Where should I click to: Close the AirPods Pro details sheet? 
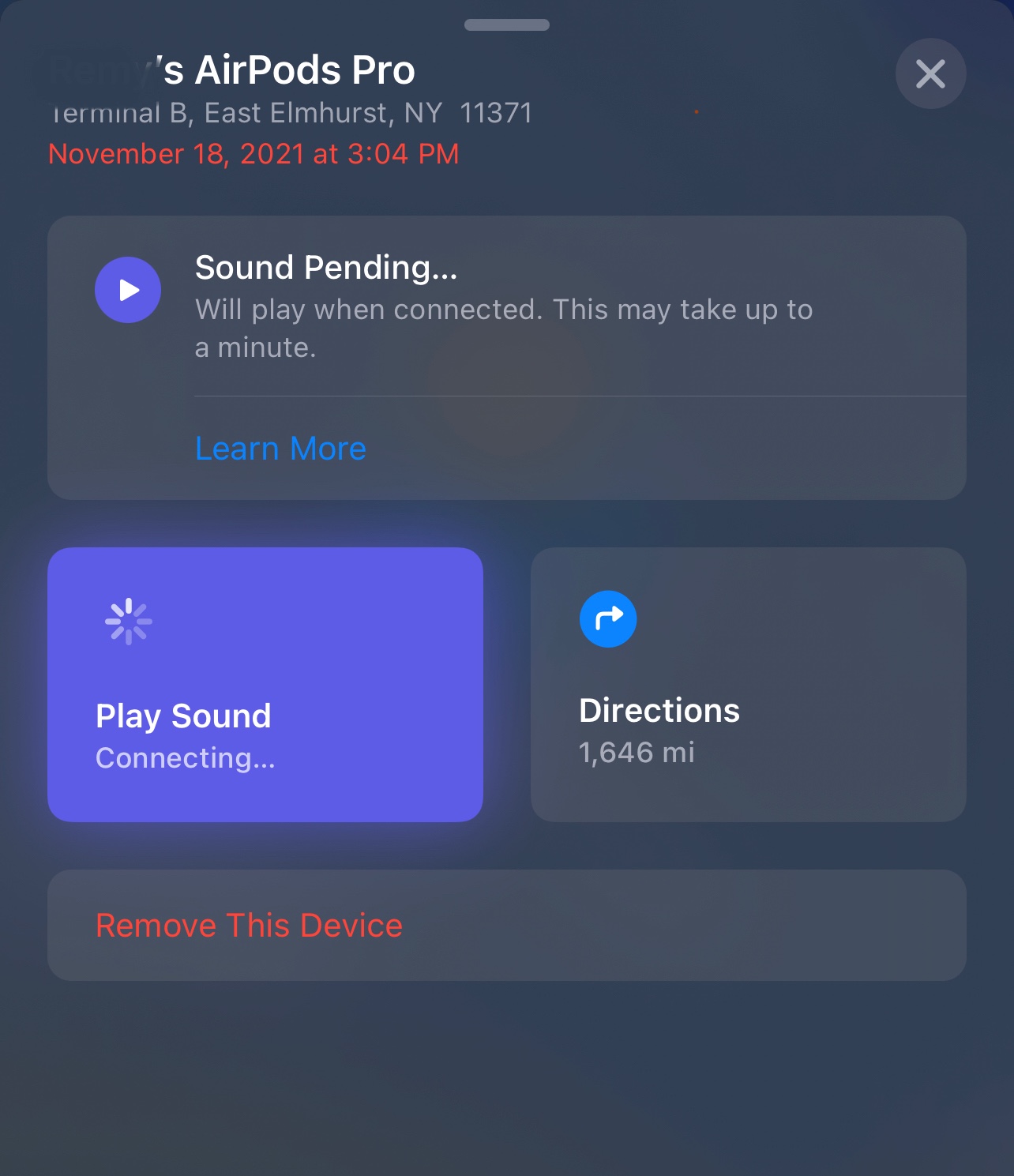pos(930,73)
